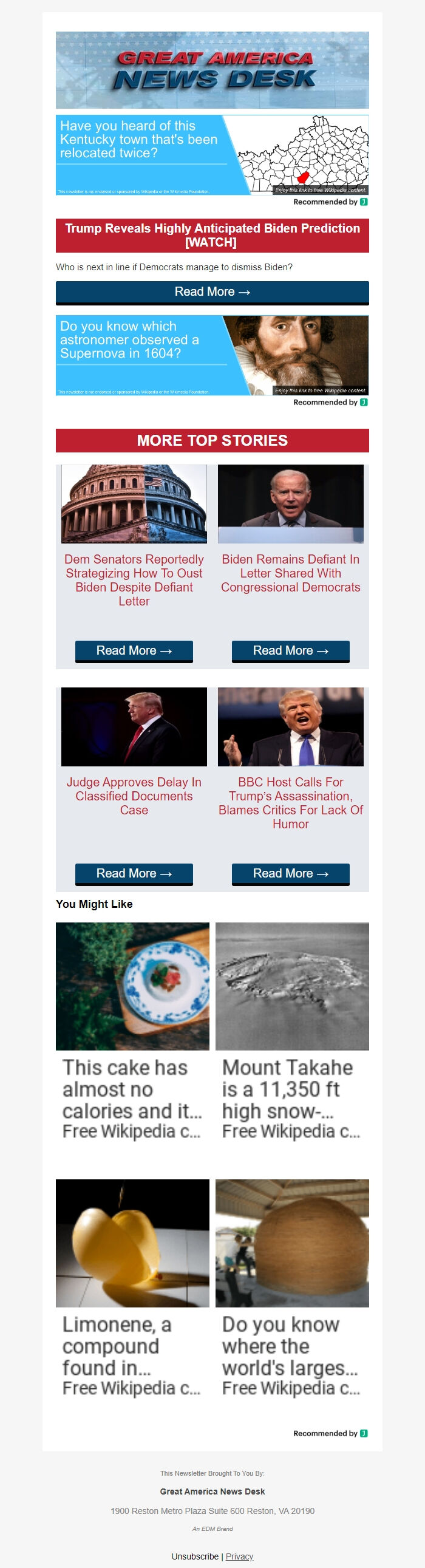Open the Dem Senators ousting Biden headline

pos(134,579)
